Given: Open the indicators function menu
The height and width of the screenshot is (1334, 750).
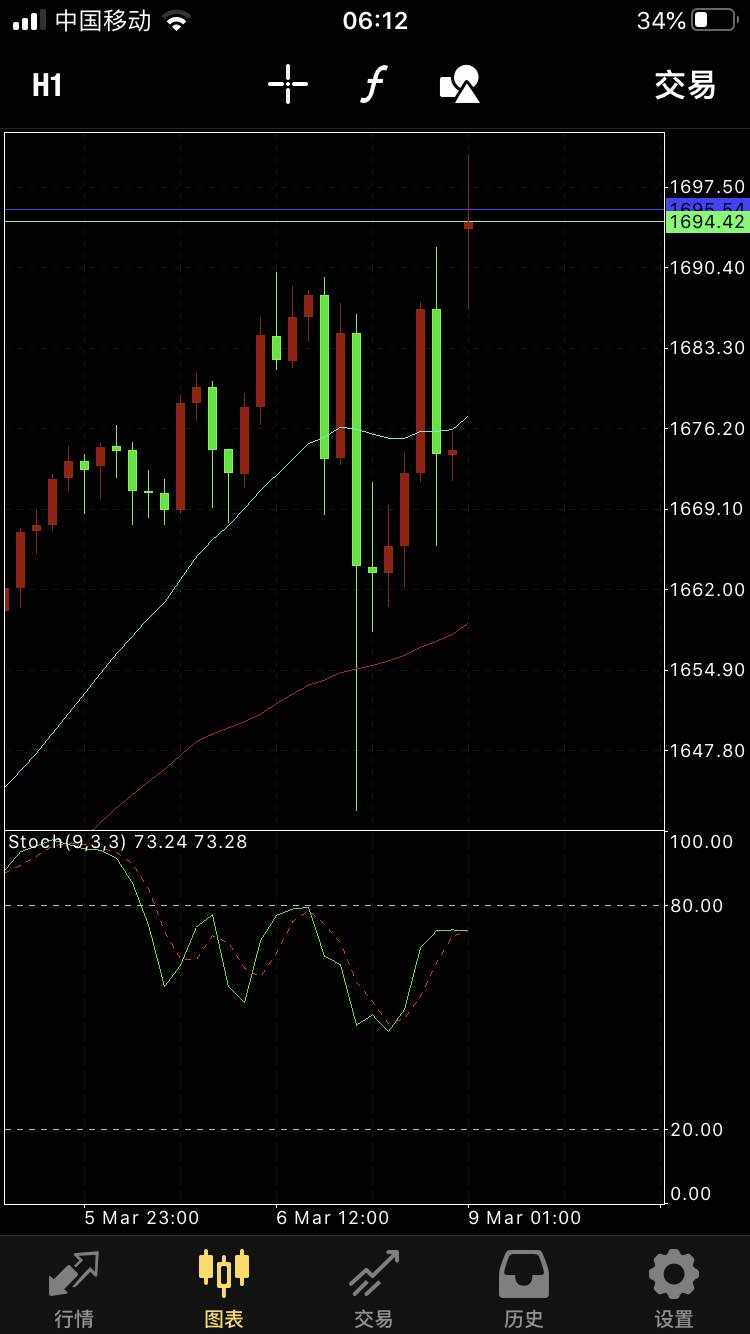Looking at the screenshot, I should [373, 84].
